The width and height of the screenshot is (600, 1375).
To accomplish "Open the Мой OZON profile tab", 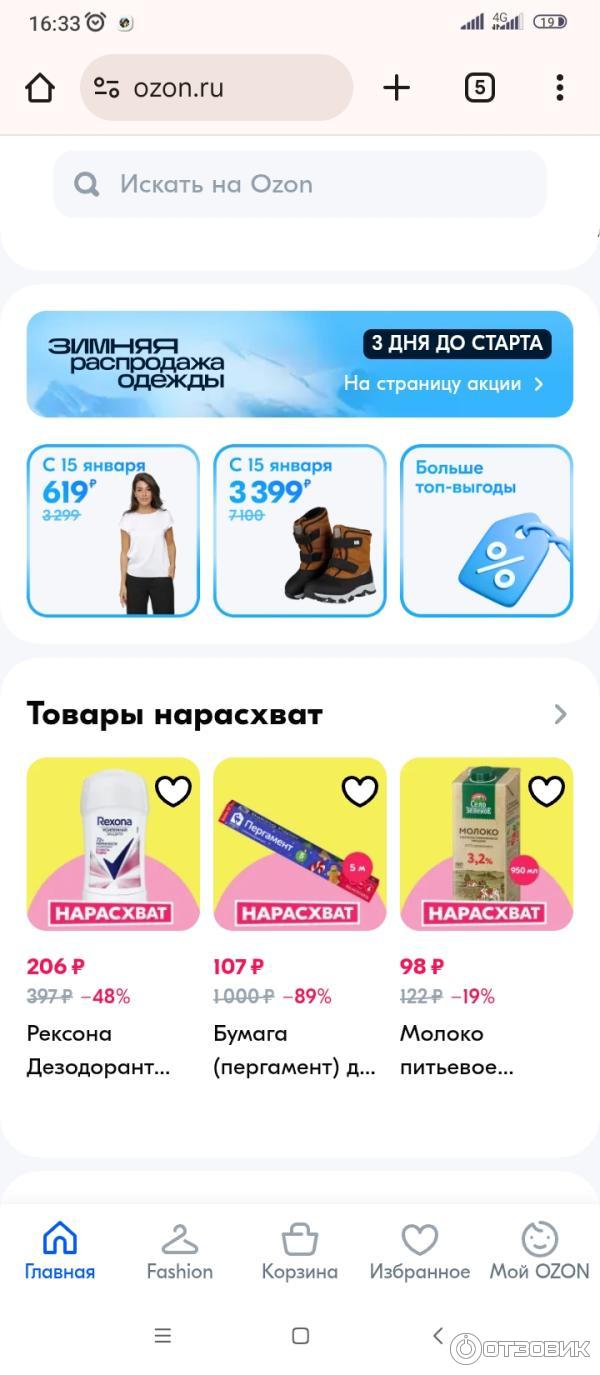I will click(x=539, y=1251).
